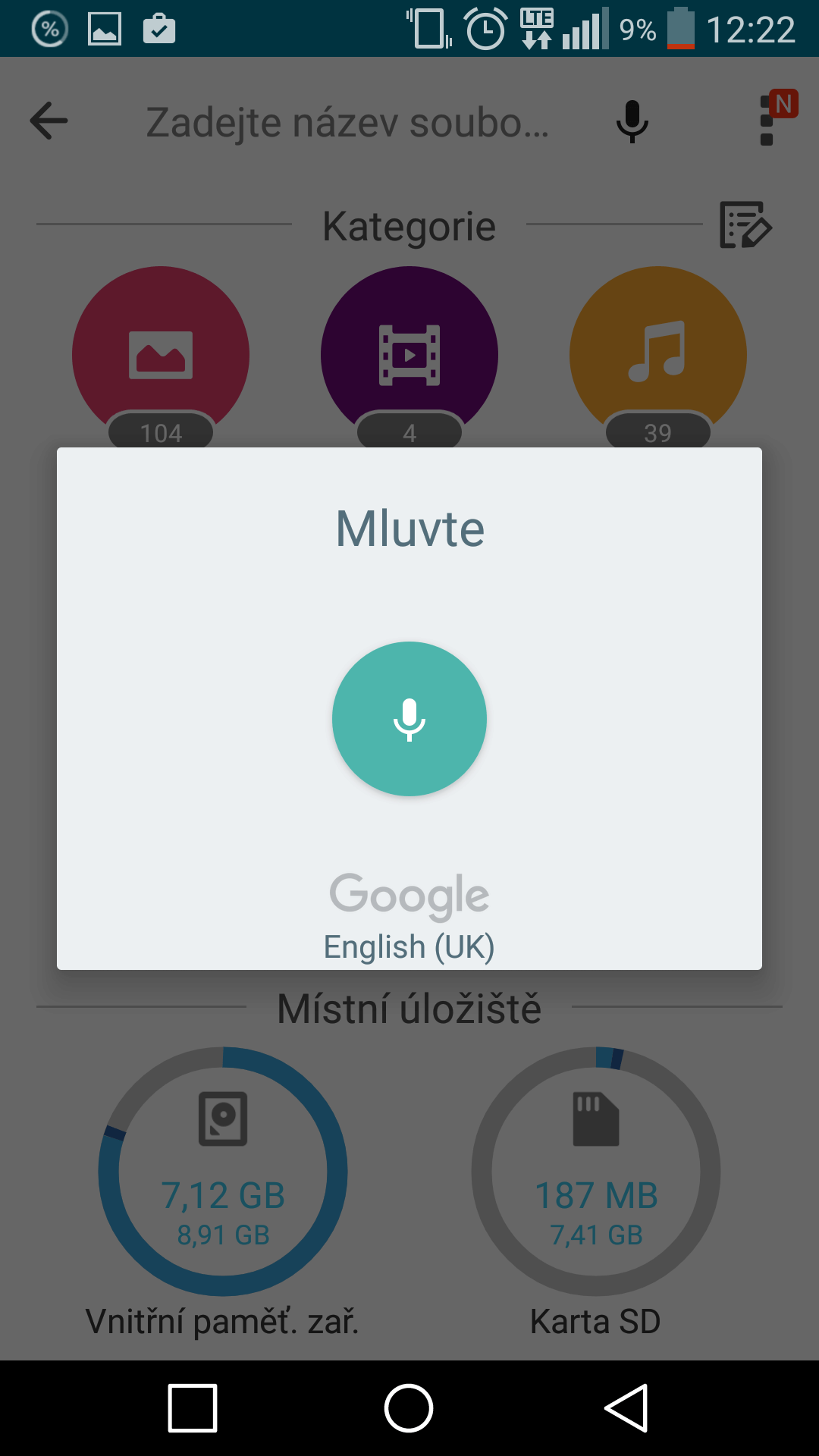
Task: Go to the home screen
Action: pos(409,1408)
